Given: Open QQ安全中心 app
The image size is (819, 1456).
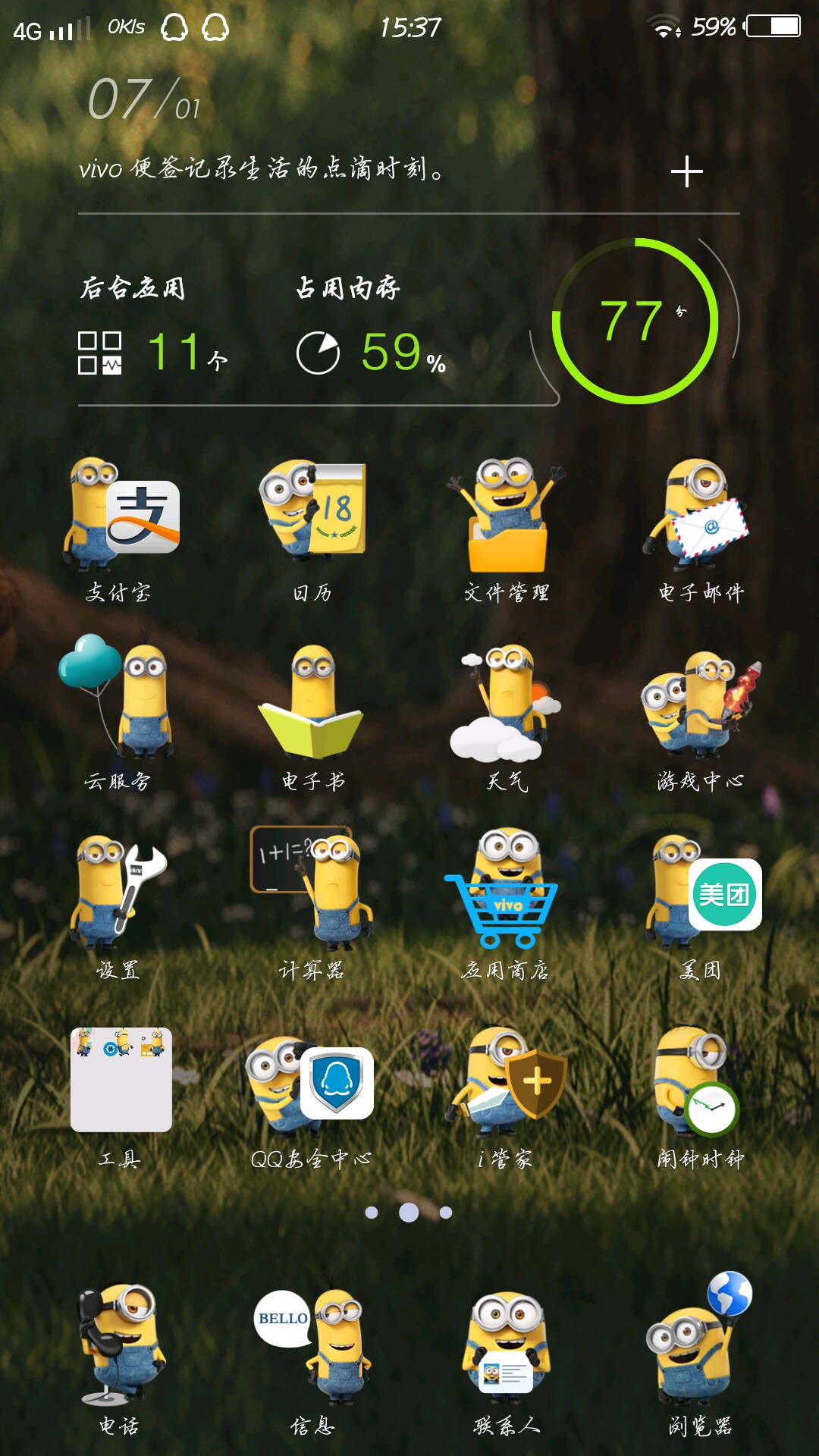Looking at the screenshot, I should (312, 1083).
